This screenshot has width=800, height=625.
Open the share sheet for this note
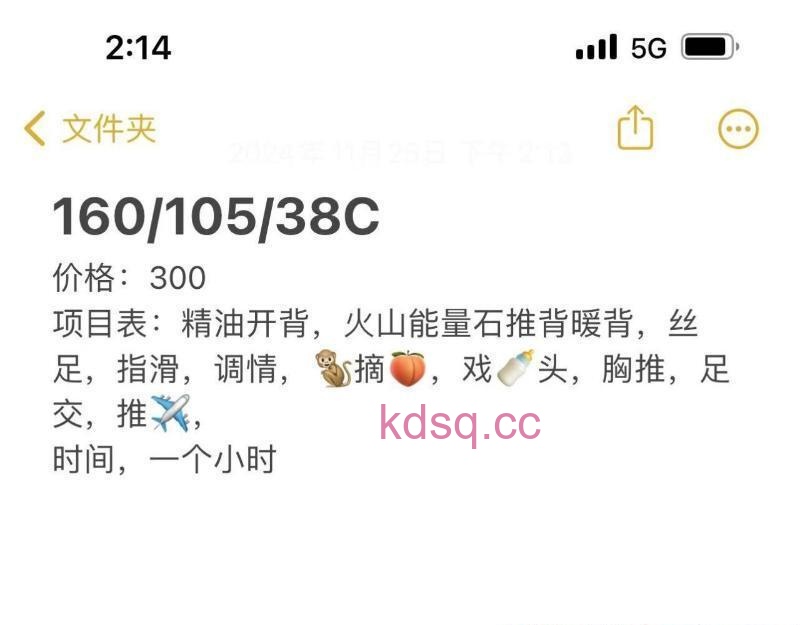[635, 129]
